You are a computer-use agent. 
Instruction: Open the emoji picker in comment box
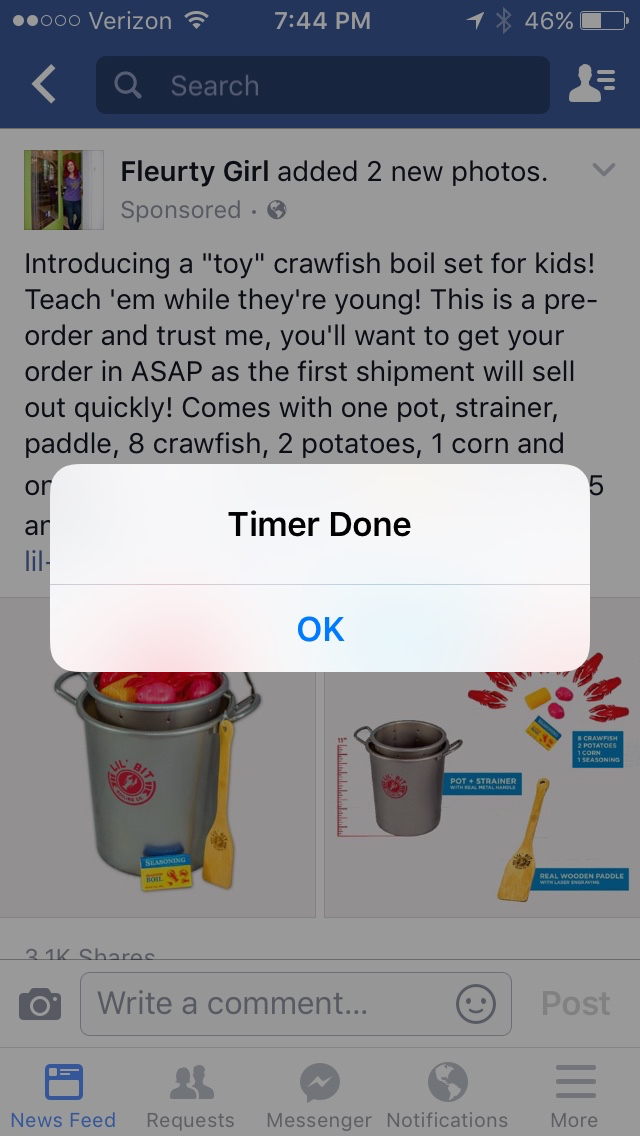click(x=476, y=1003)
